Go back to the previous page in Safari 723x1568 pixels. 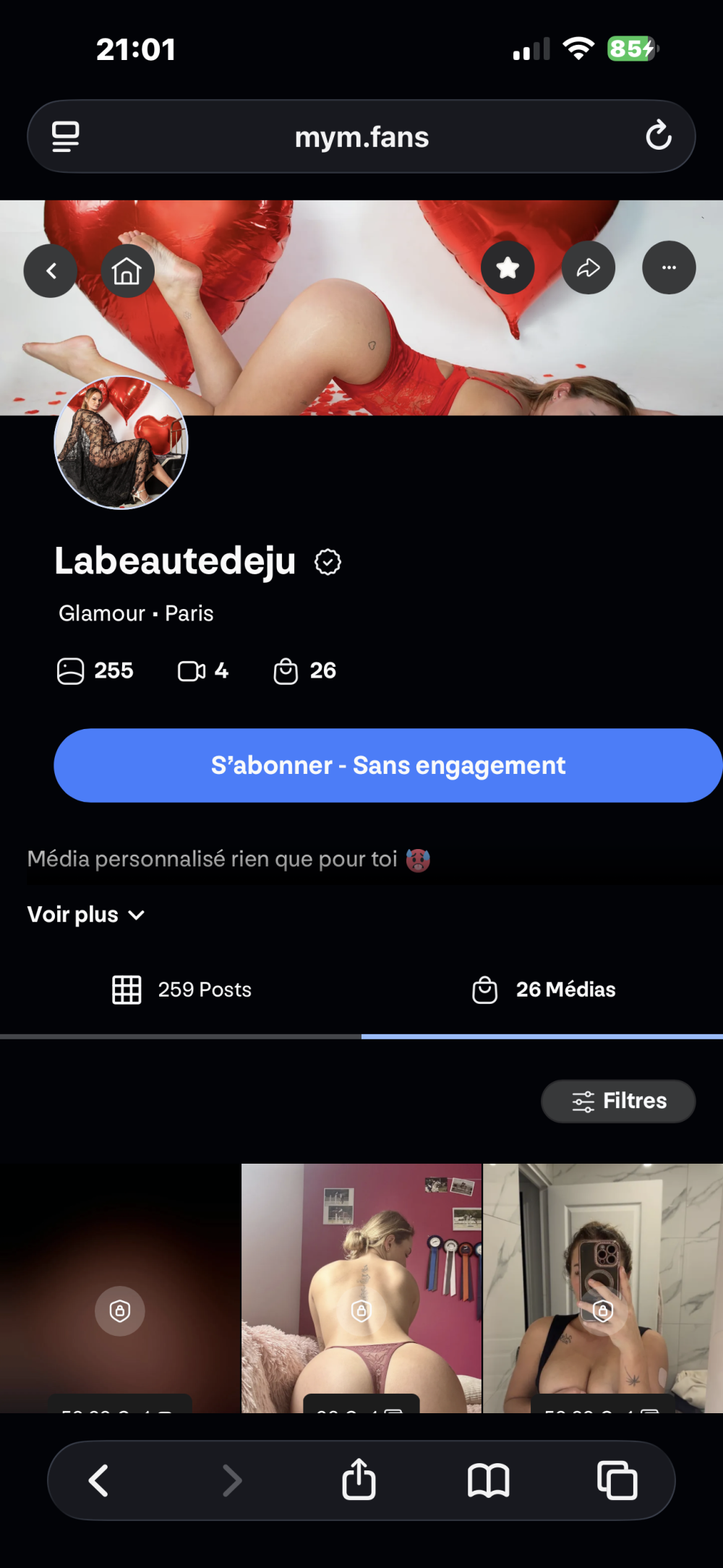pyautogui.click(x=99, y=1480)
